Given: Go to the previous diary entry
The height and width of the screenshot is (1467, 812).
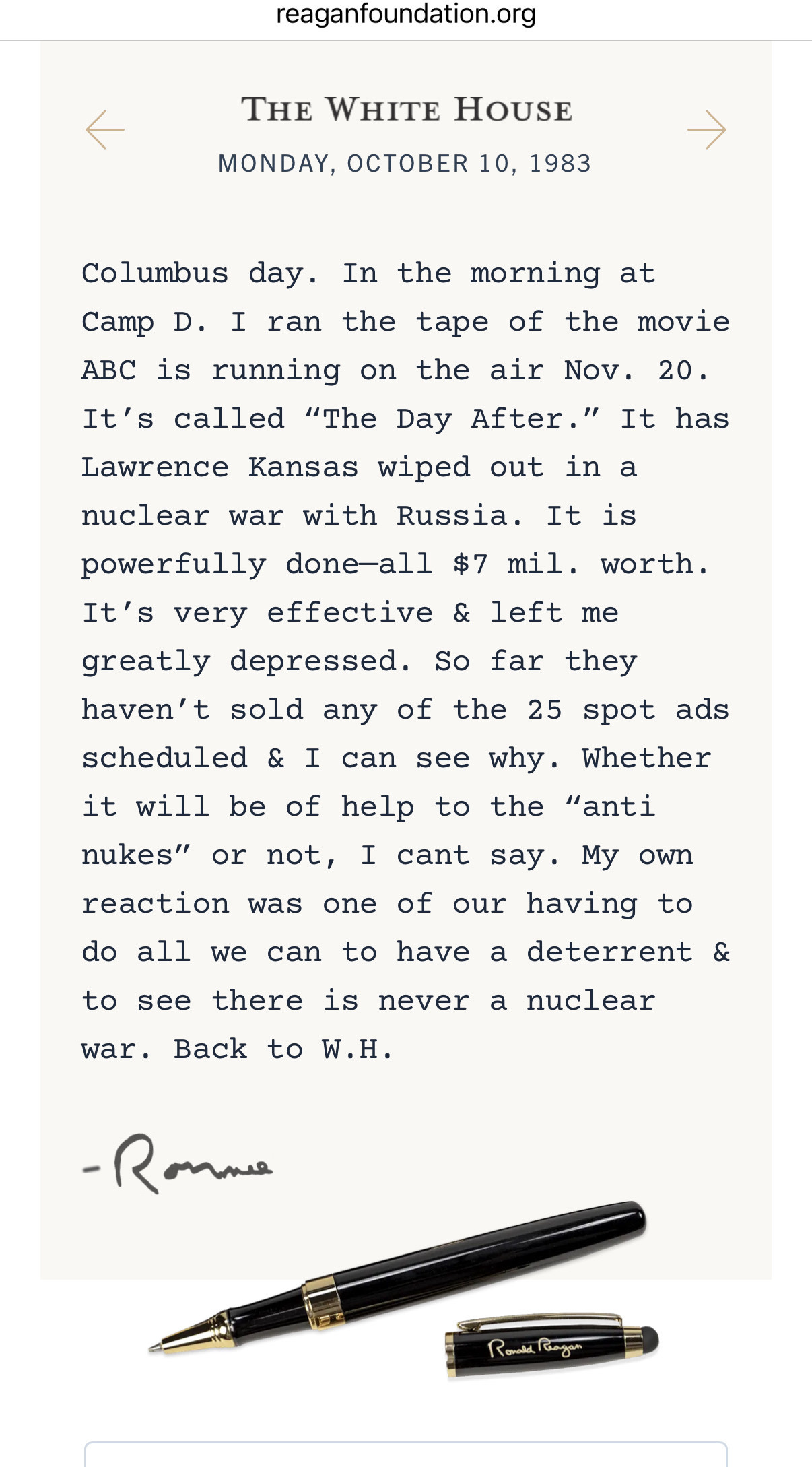Looking at the screenshot, I should click(x=105, y=129).
